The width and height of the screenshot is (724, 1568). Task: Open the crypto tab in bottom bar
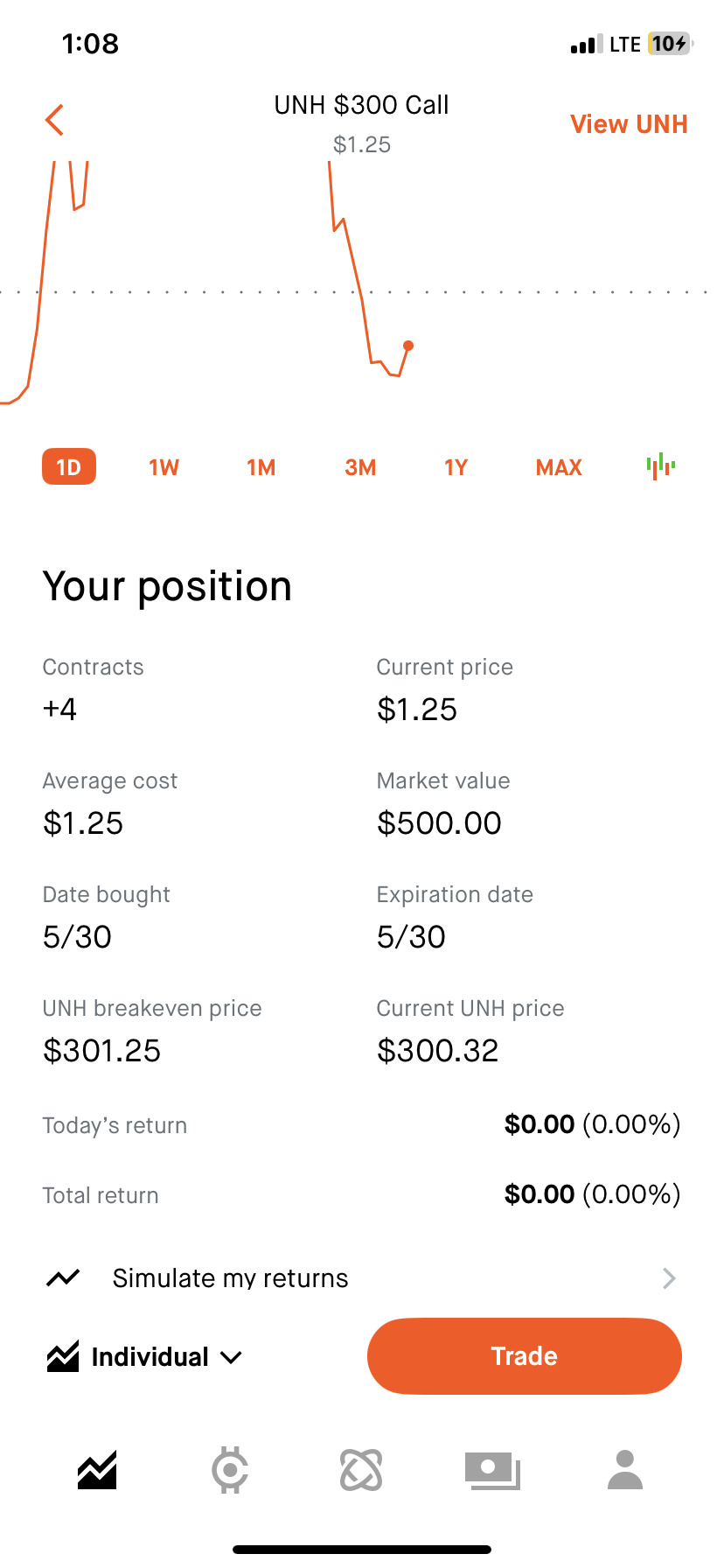click(x=230, y=1470)
